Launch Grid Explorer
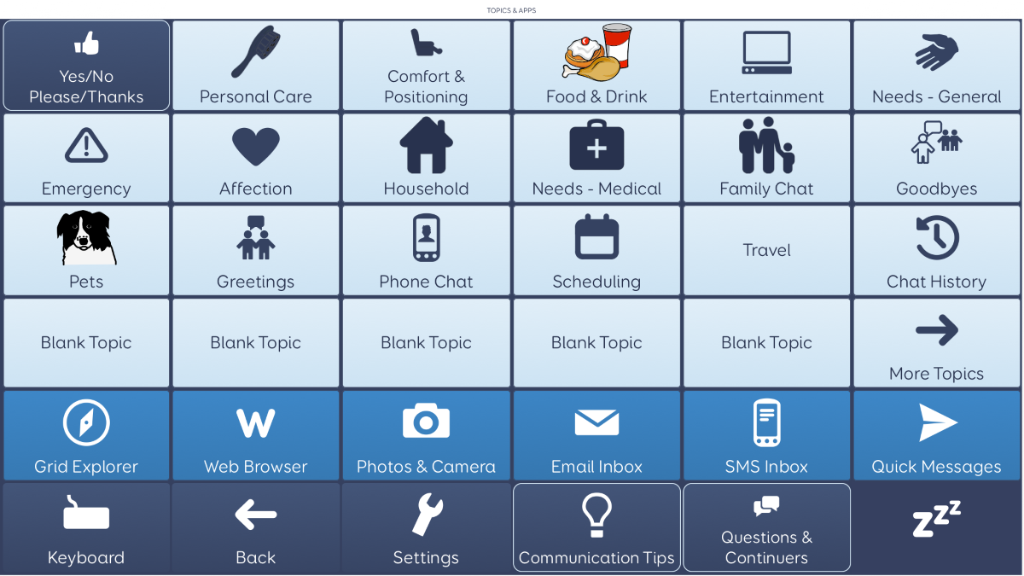The image size is (1024, 576). (86, 436)
